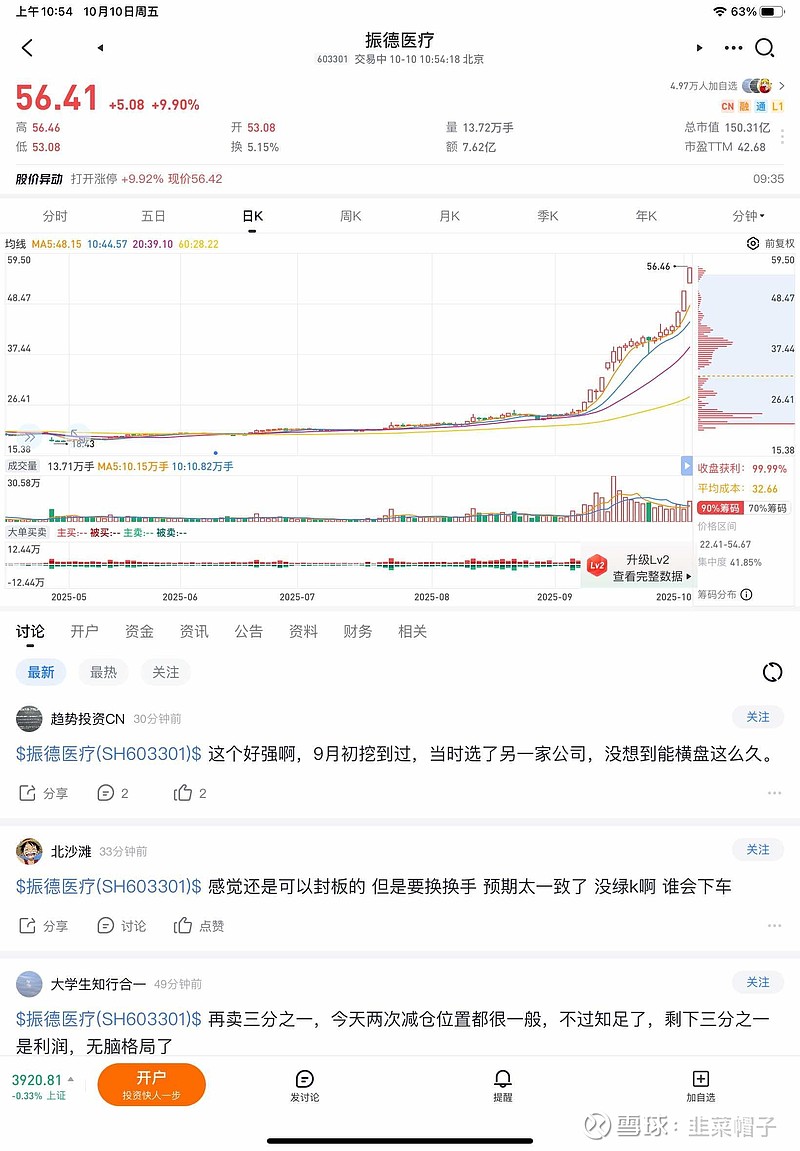The width and height of the screenshot is (800, 1151).
Task: Tap the 上证 index ticker showing 3920.81
Action: coord(37,1085)
